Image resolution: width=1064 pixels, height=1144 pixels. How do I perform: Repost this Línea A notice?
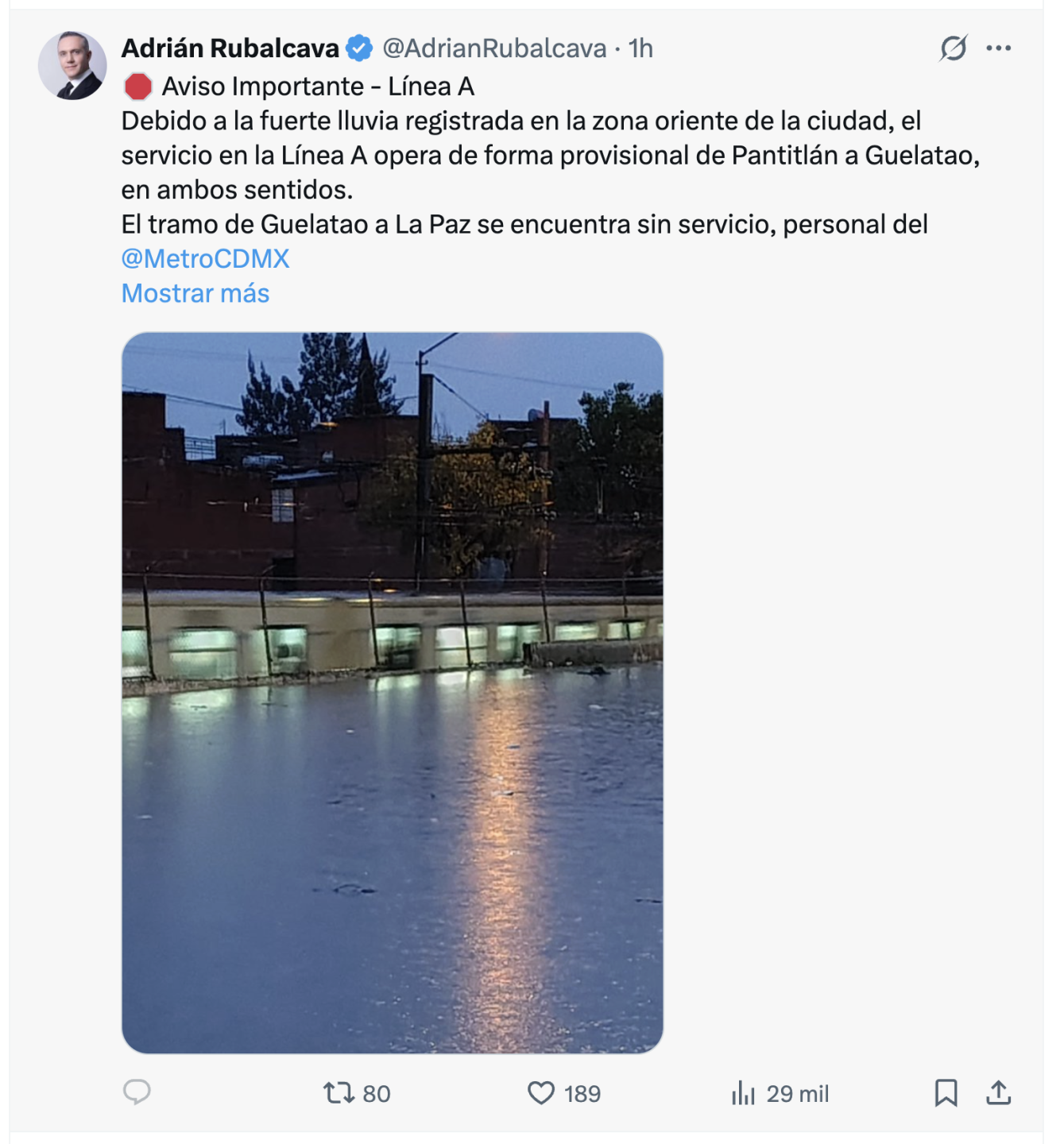(339, 1093)
